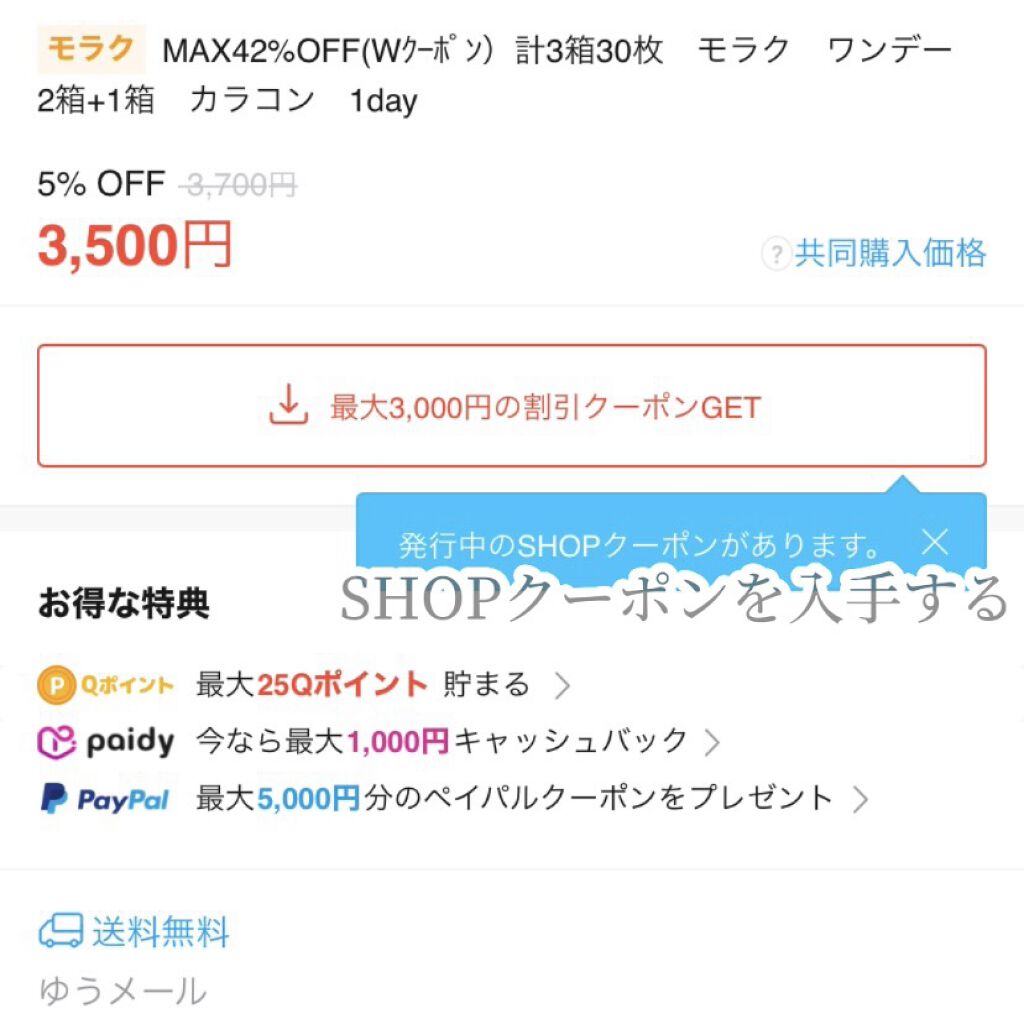The width and height of the screenshot is (1024, 1024).
Task: View the paidy 1,000円 cashback offer
Action: [378, 742]
